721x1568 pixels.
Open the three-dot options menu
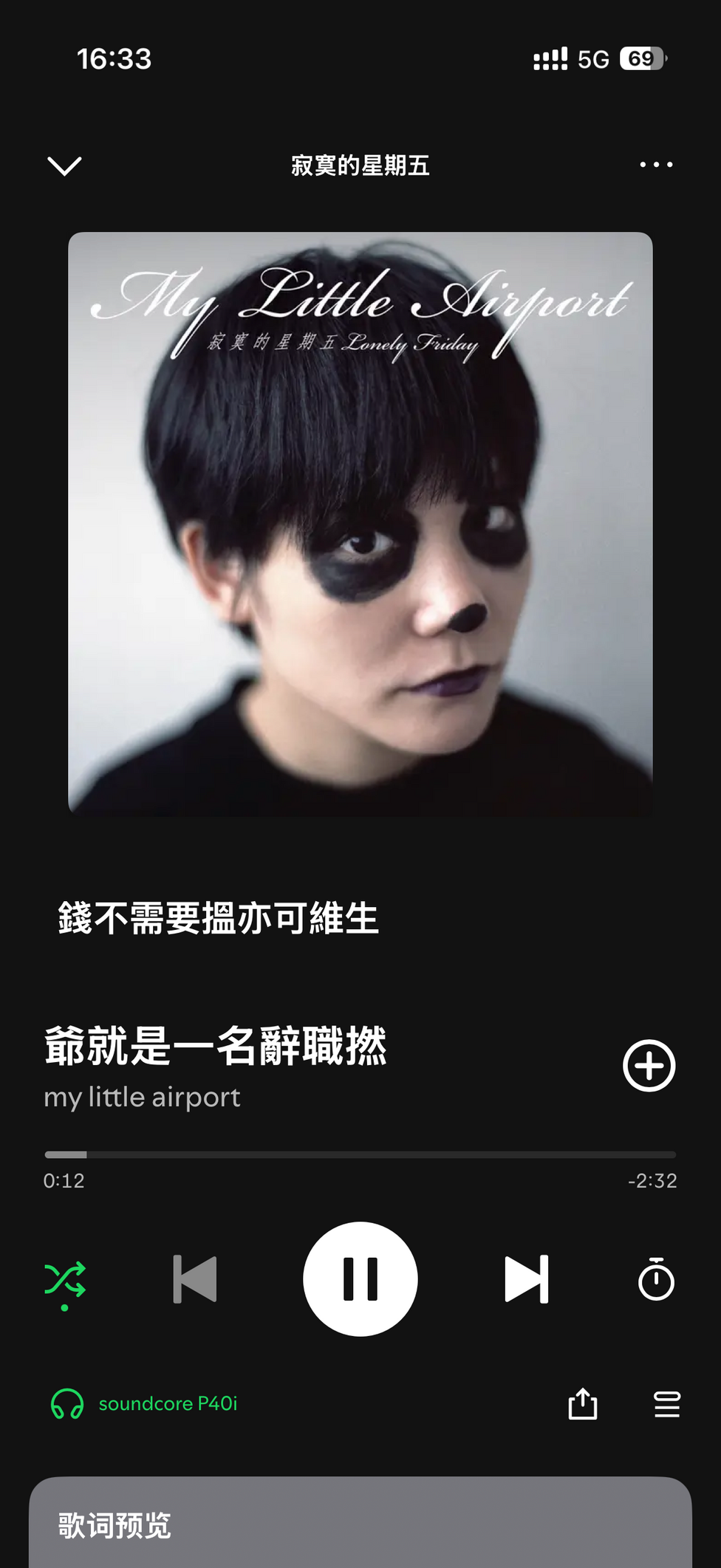pos(656,165)
